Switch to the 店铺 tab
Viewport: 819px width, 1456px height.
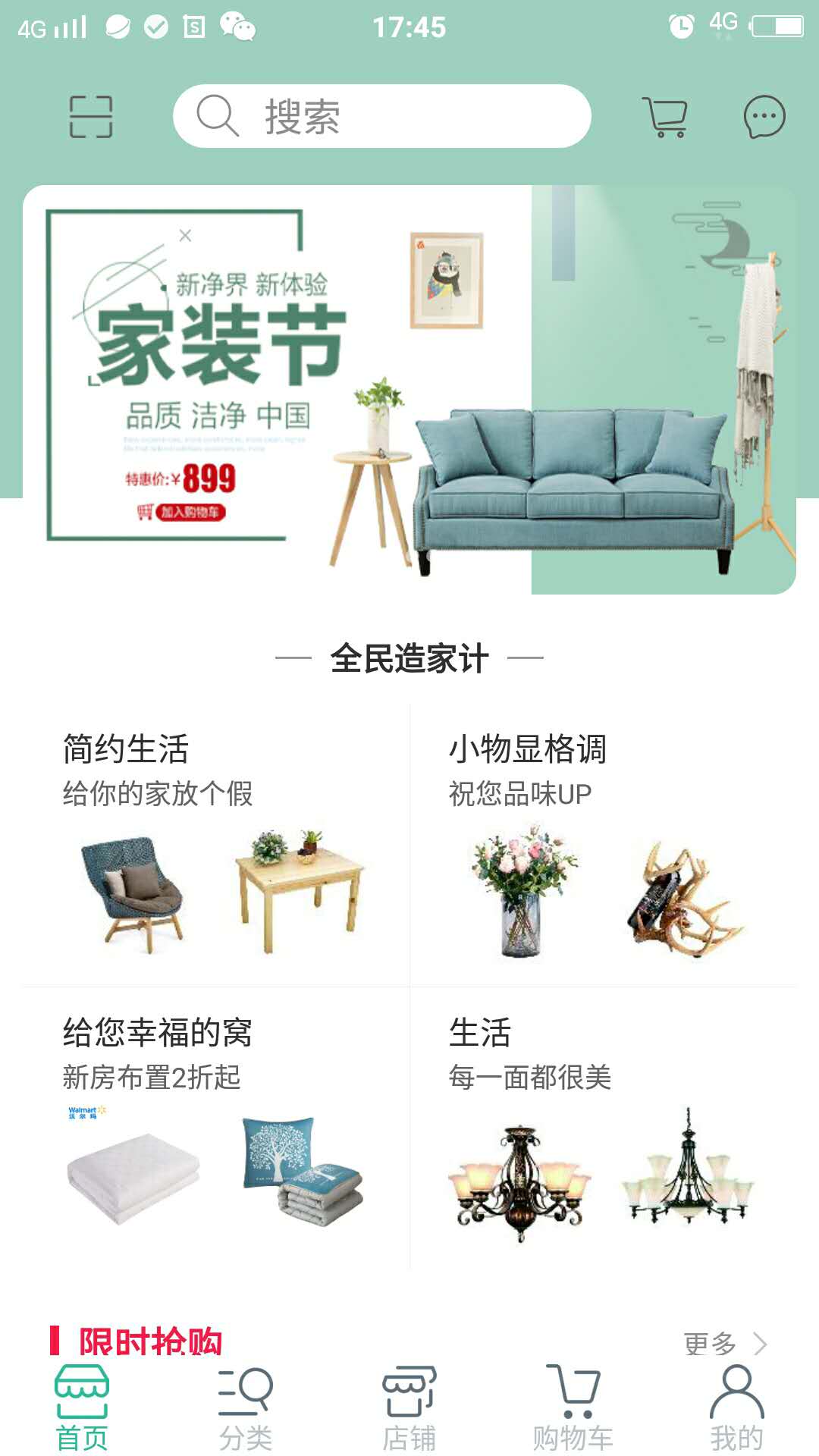click(x=409, y=1407)
